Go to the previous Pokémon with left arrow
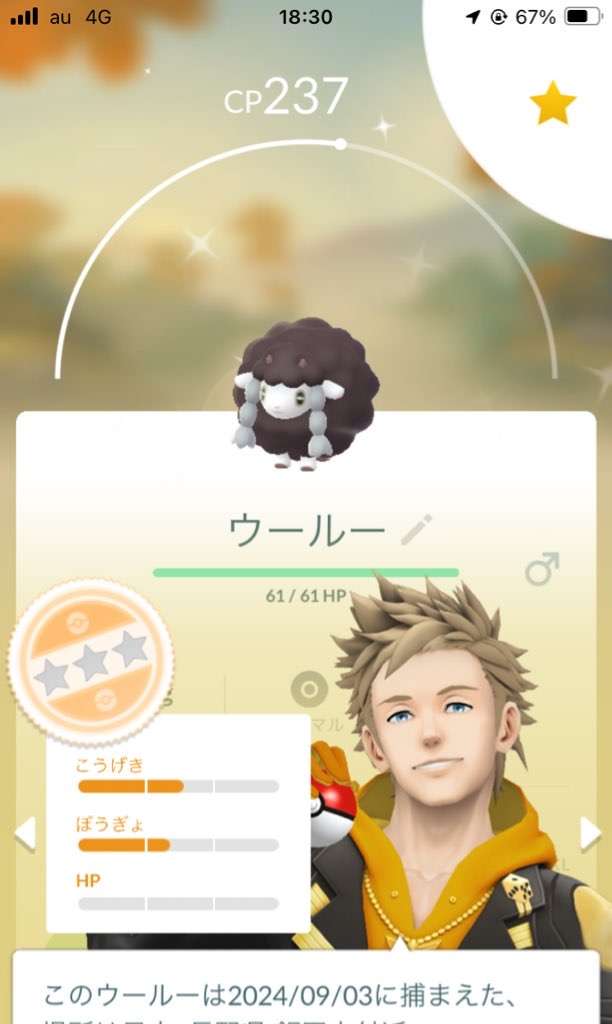 (x=24, y=832)
